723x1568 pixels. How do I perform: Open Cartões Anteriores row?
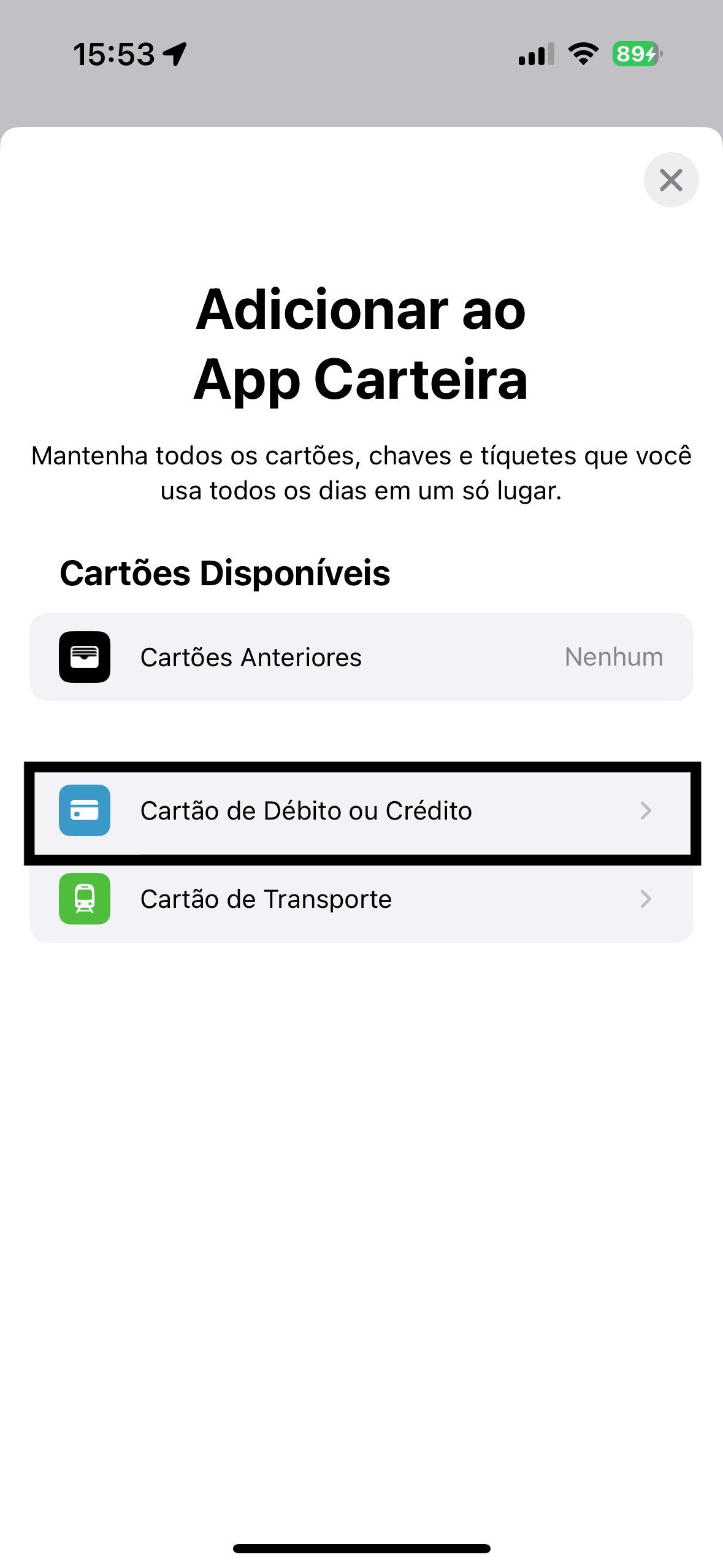pos(361,657)
